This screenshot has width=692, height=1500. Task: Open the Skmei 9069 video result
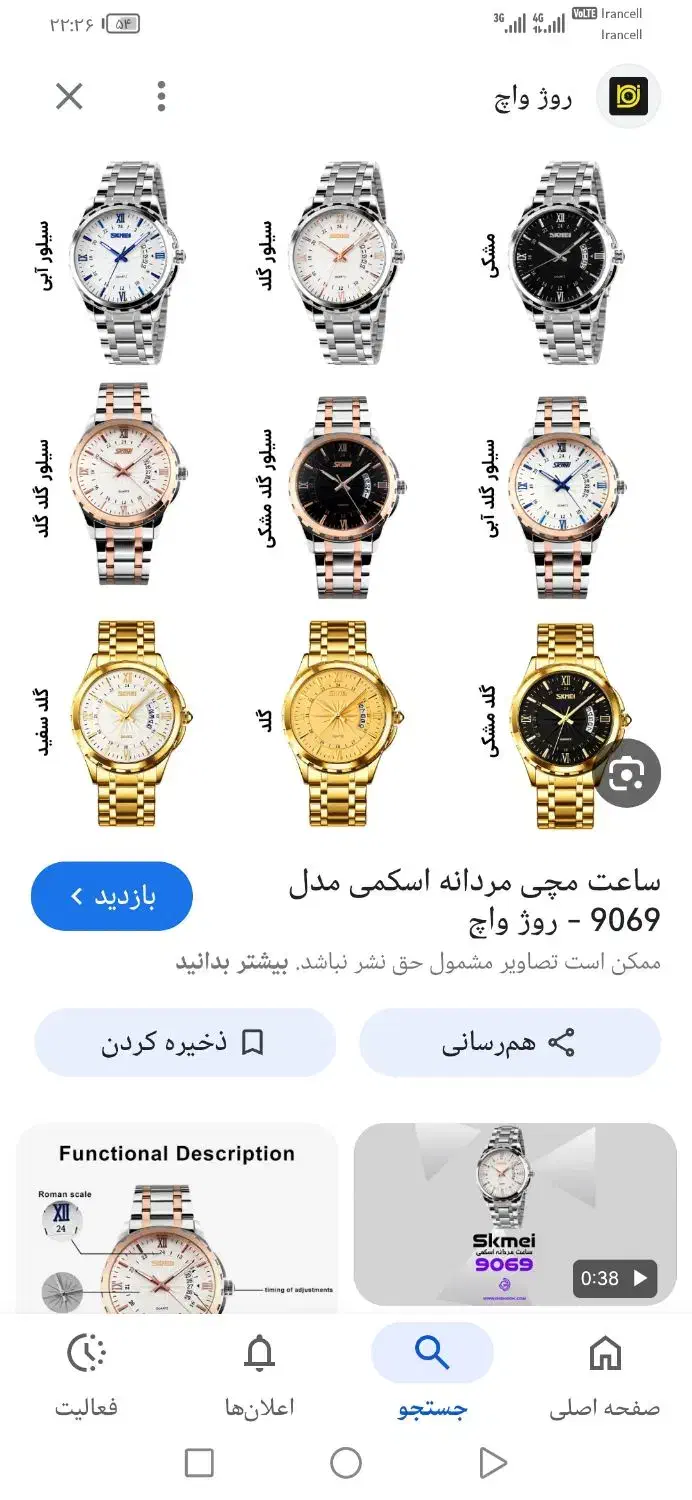pyautogui.click(x=515, y=1214)
